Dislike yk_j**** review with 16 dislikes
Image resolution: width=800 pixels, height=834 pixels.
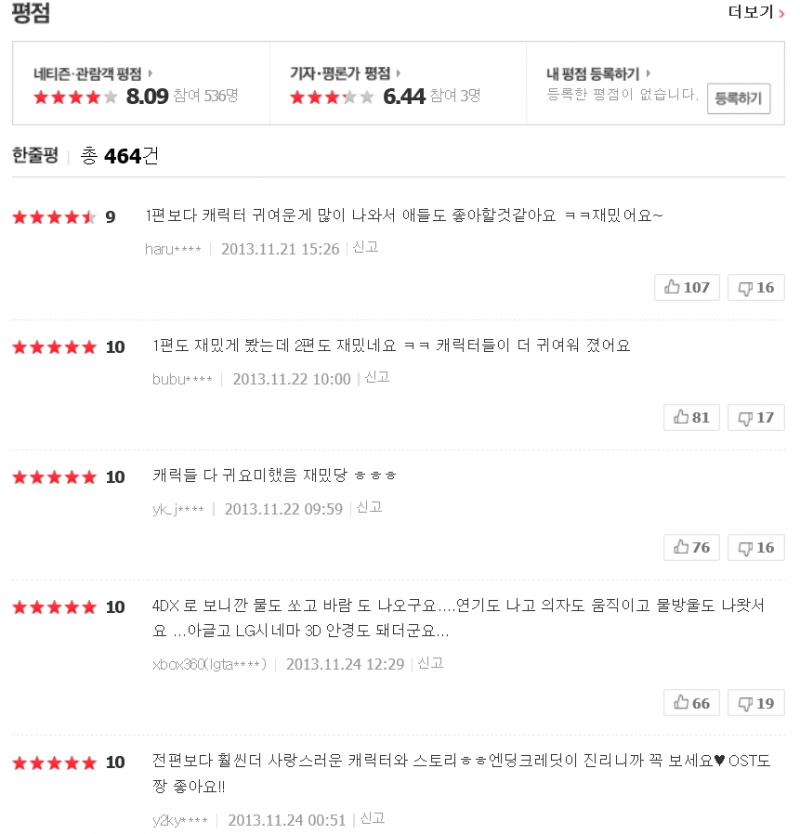[x=756, y=547]
